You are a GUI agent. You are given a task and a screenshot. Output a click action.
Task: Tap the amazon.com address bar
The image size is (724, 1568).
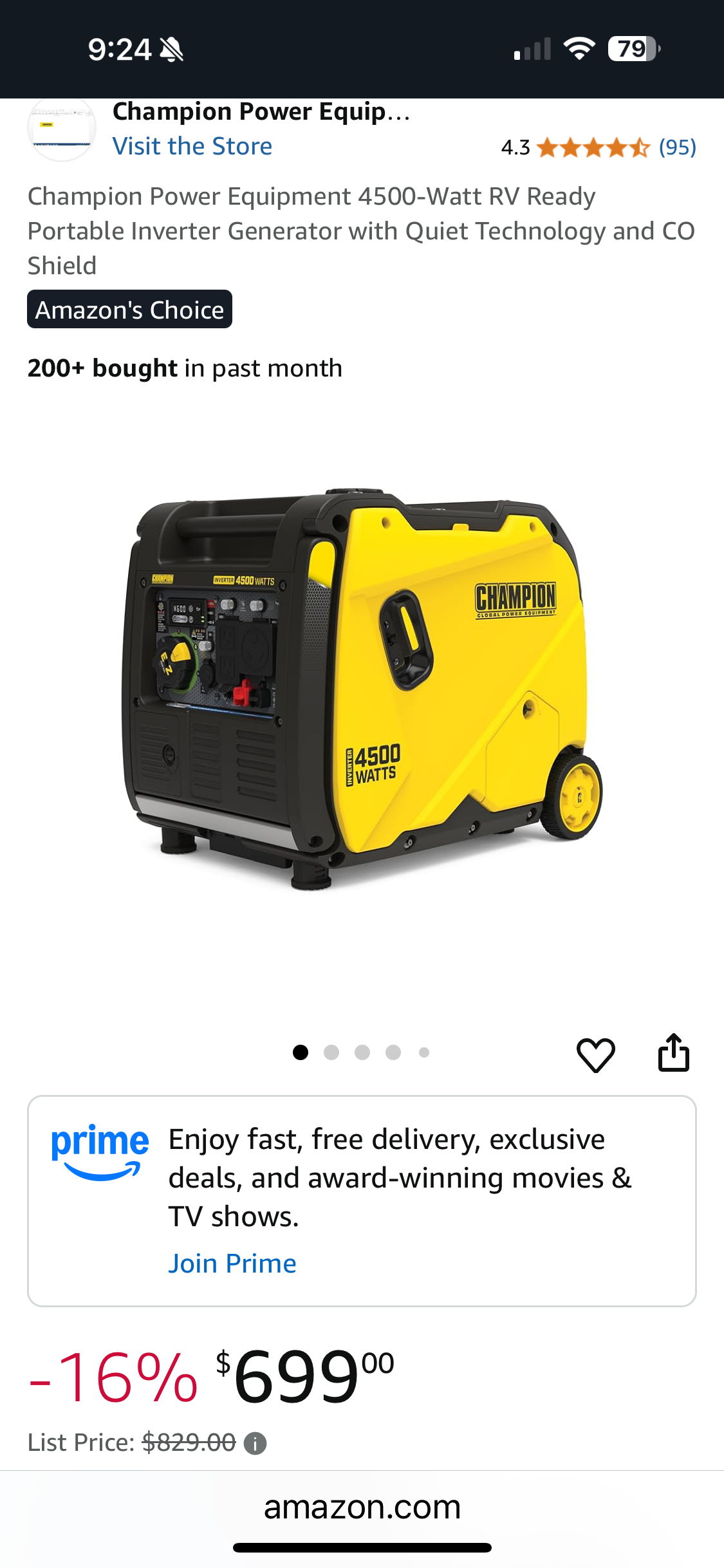click(362, 1507)
